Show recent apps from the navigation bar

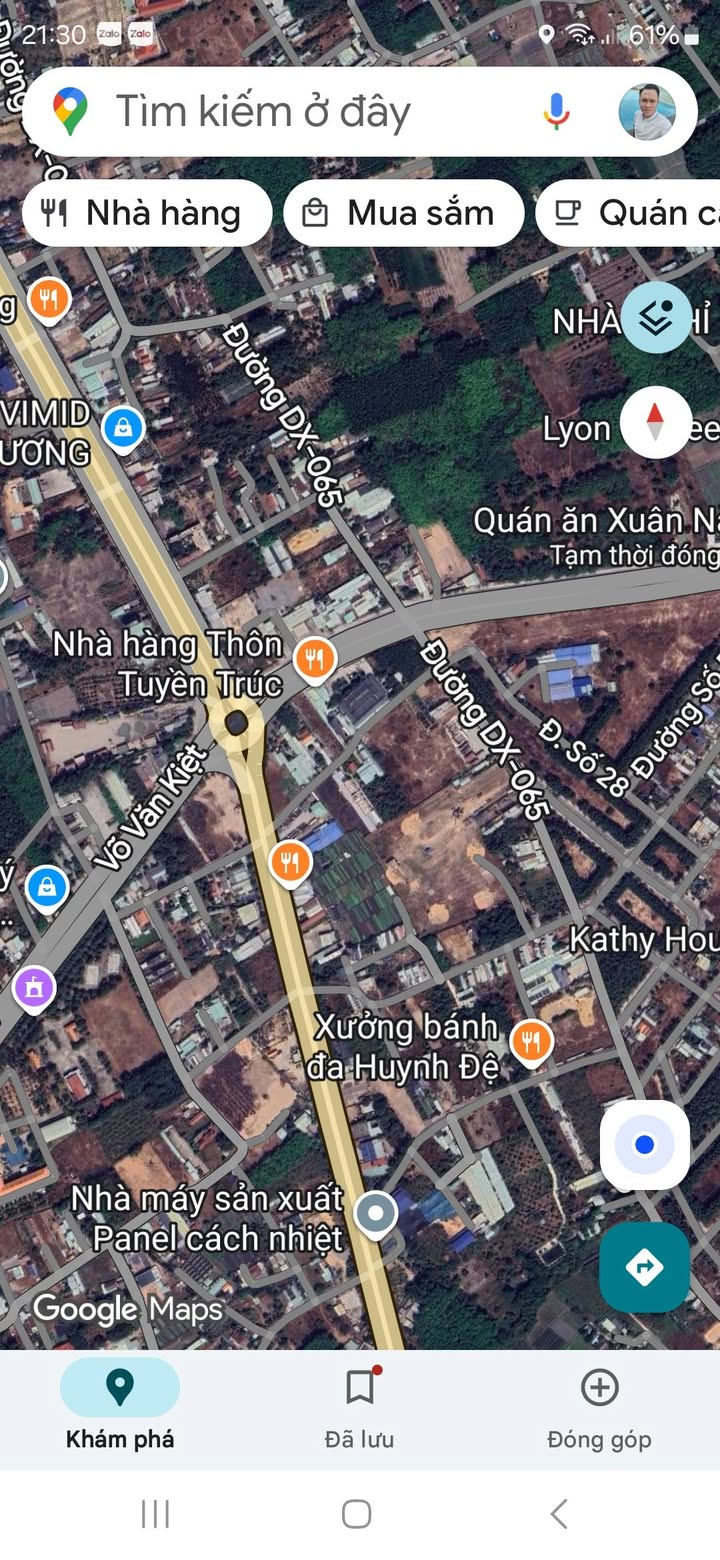[x=155, y=1514]
